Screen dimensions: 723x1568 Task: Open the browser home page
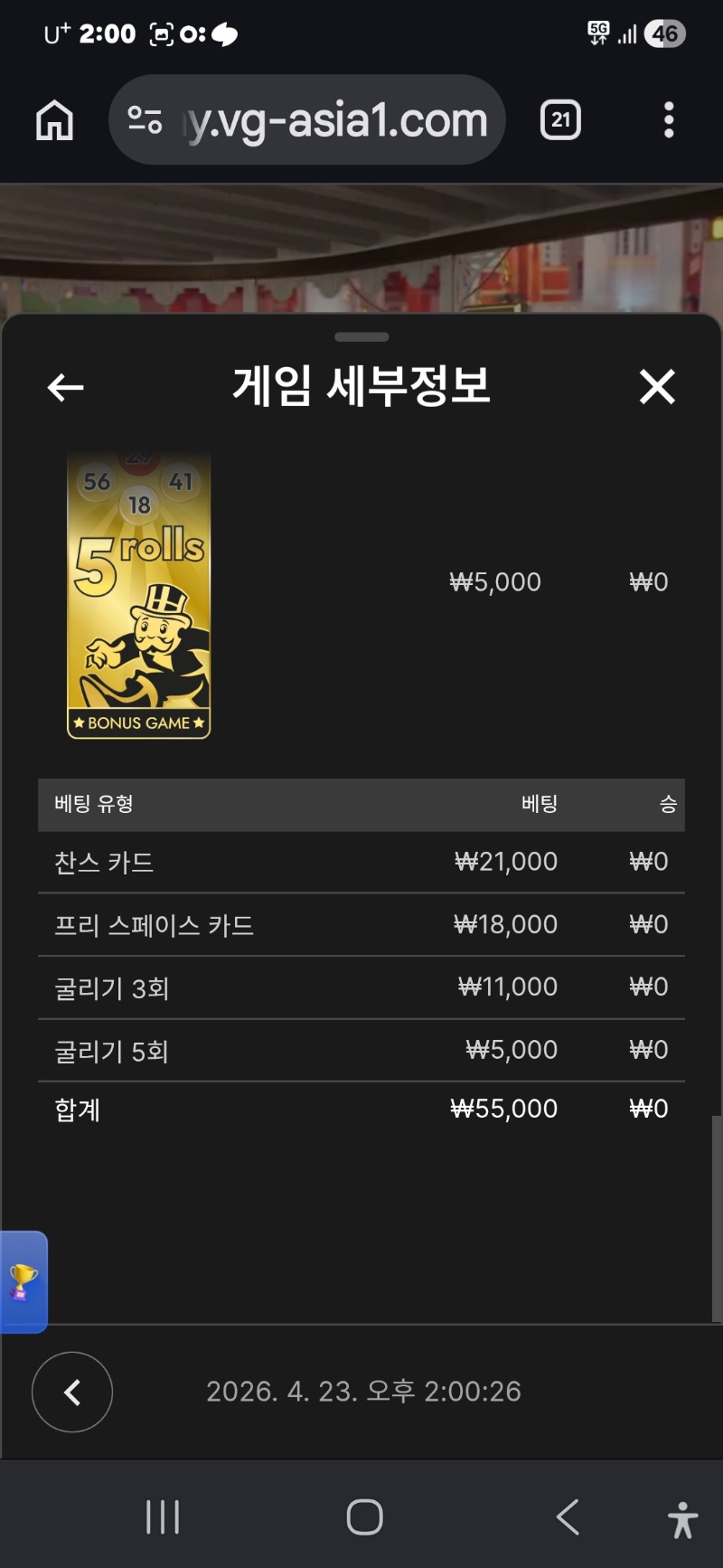pyautogui.click(x=54, y=119)
